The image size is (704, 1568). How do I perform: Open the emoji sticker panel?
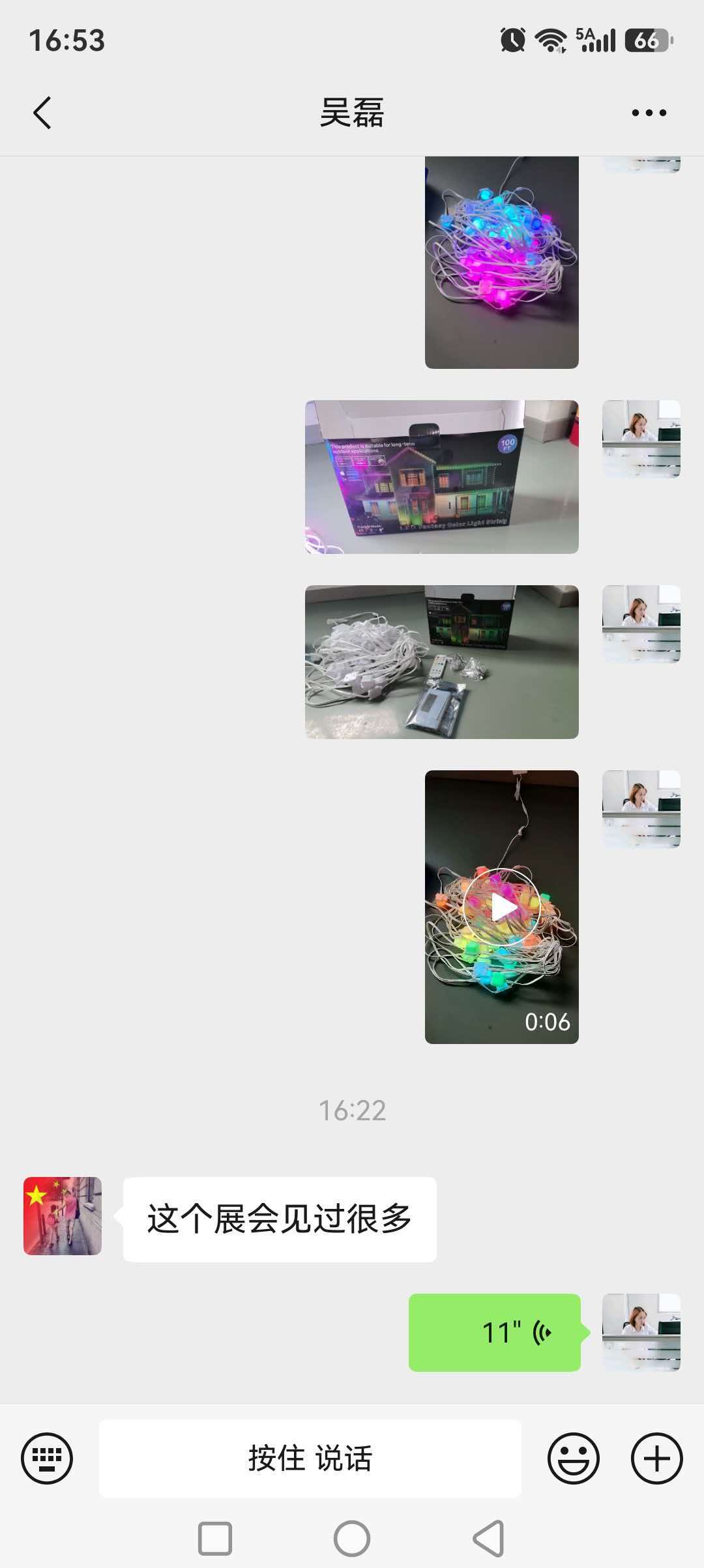tap(574, 1459)
